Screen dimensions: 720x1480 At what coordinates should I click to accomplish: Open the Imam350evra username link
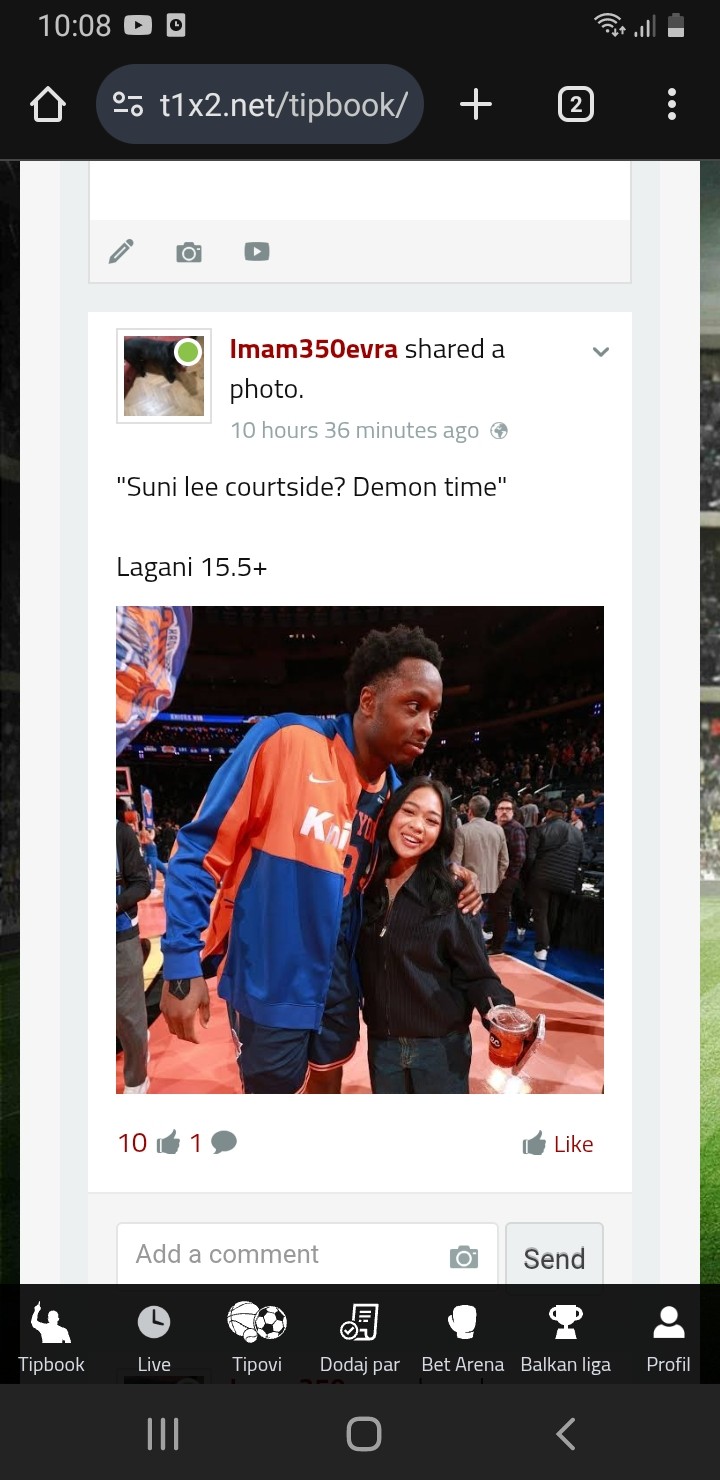314,349
